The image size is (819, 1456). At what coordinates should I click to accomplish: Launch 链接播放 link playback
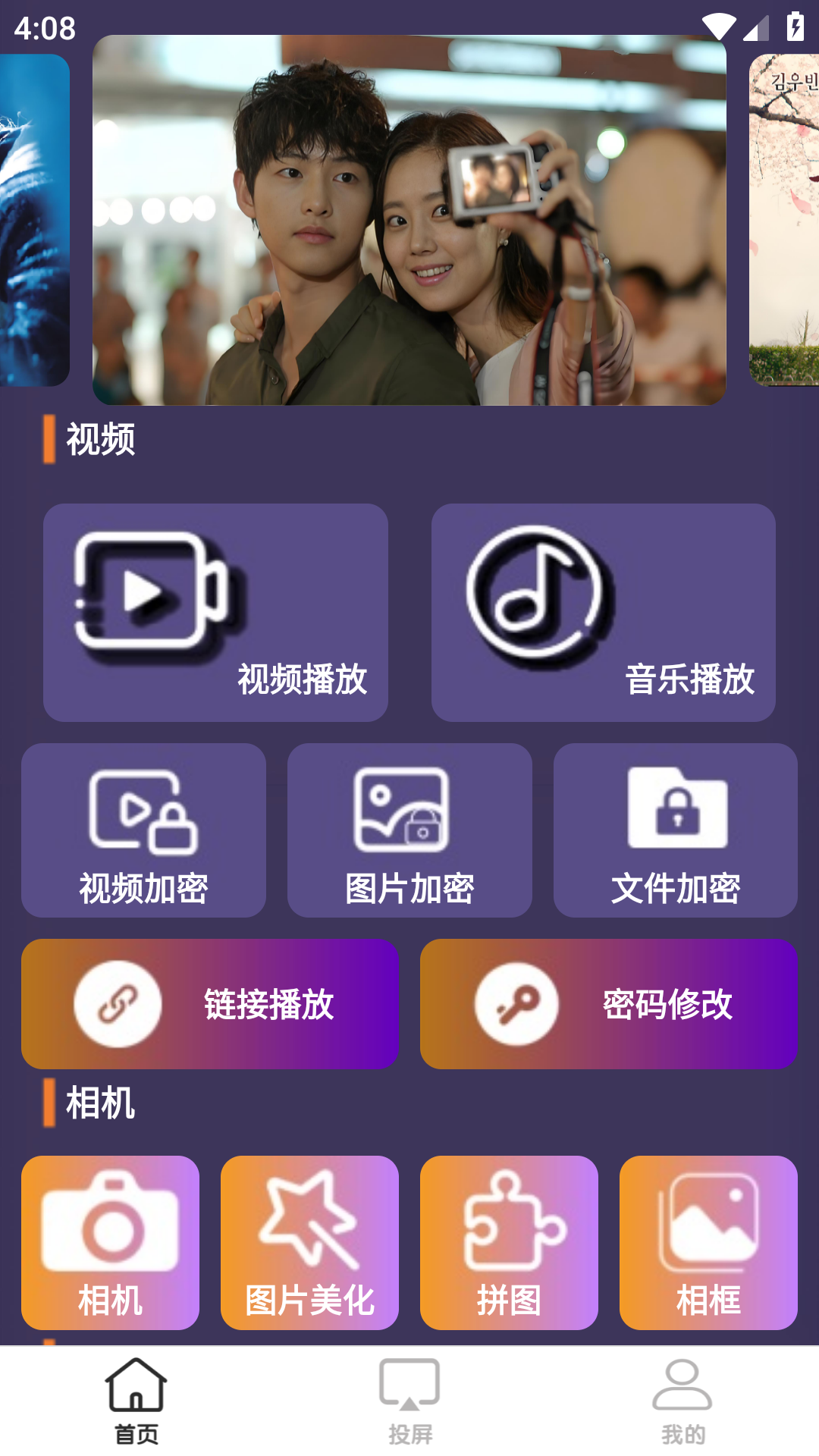pyautogui.click(x=210, y=1004)
